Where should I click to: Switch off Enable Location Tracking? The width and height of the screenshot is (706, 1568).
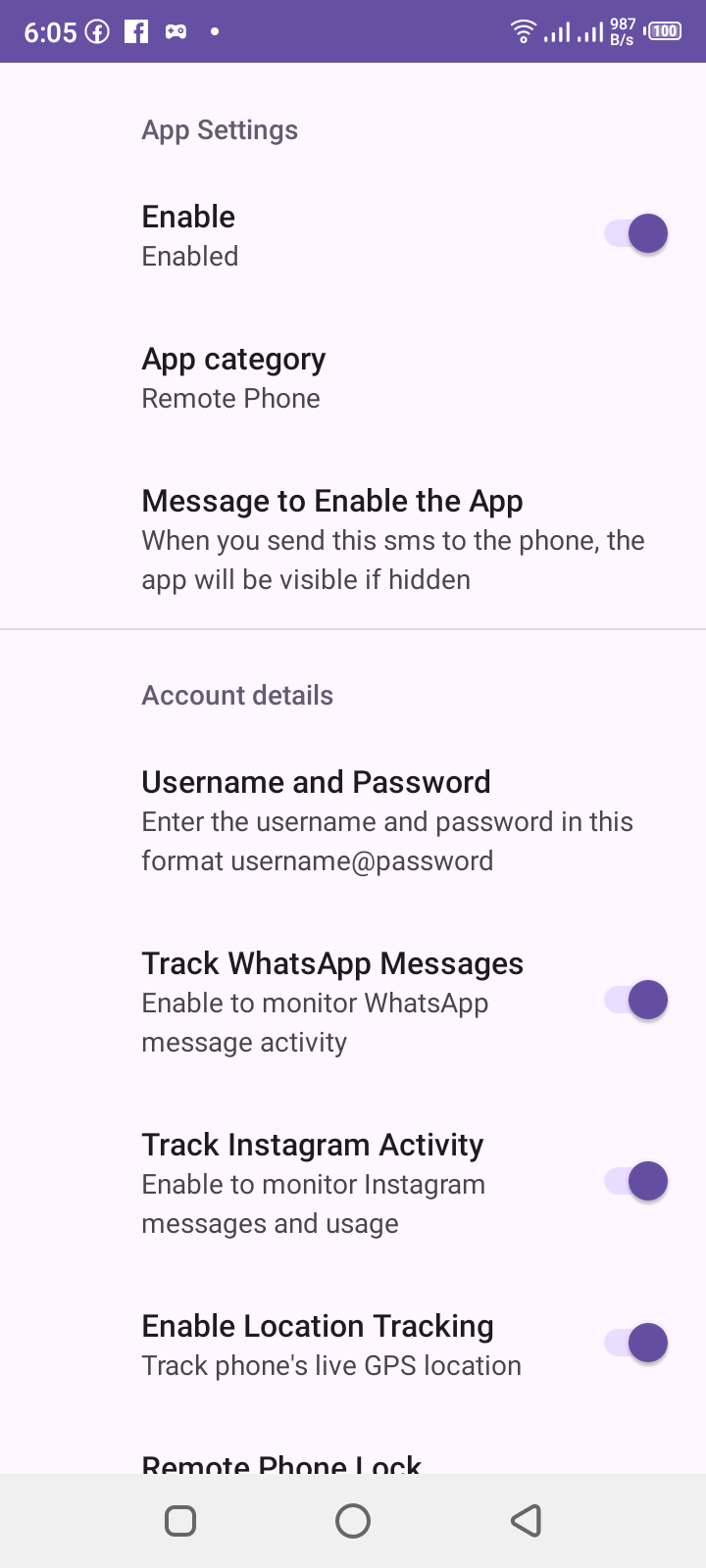[636, 1343]
